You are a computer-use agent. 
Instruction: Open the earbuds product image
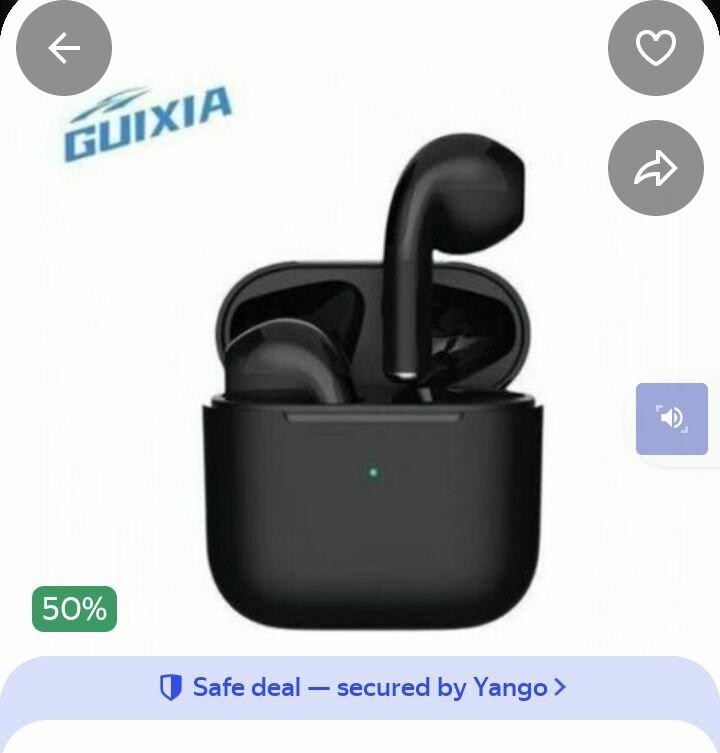[370, 400]
